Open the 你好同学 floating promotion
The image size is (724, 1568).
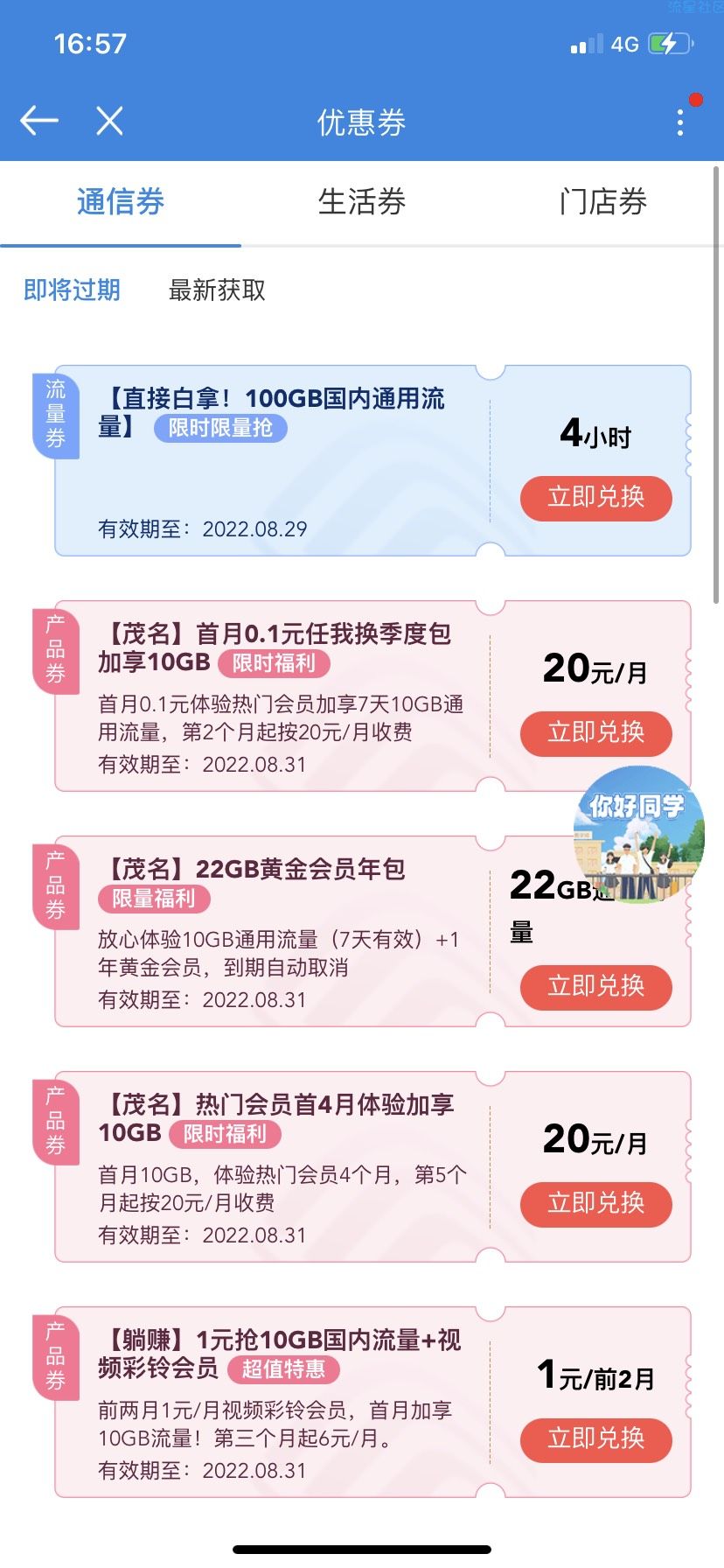click(x=639, y=836)
